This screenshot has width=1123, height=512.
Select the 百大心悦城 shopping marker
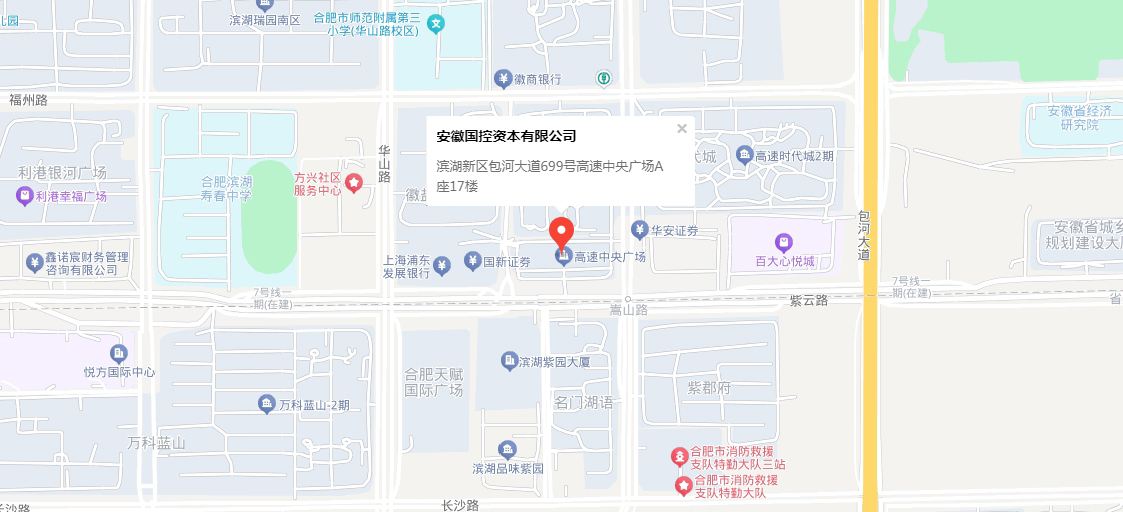point(784,243)
